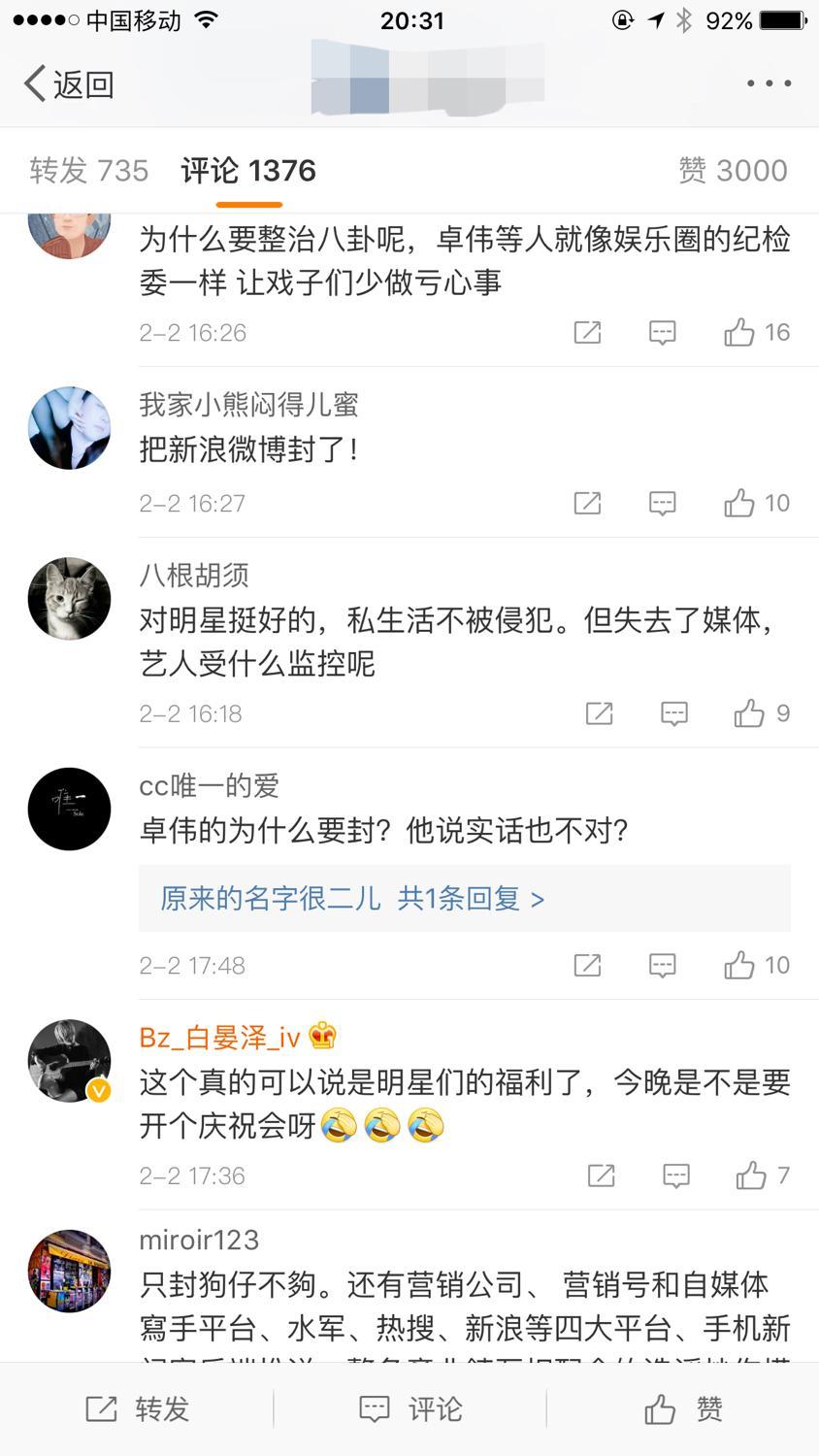The height and width of the screenshot is (1456, 819).
Task: Open Bz_白晏泽_iv's profile name
Action: click(x=220, y=1038)
